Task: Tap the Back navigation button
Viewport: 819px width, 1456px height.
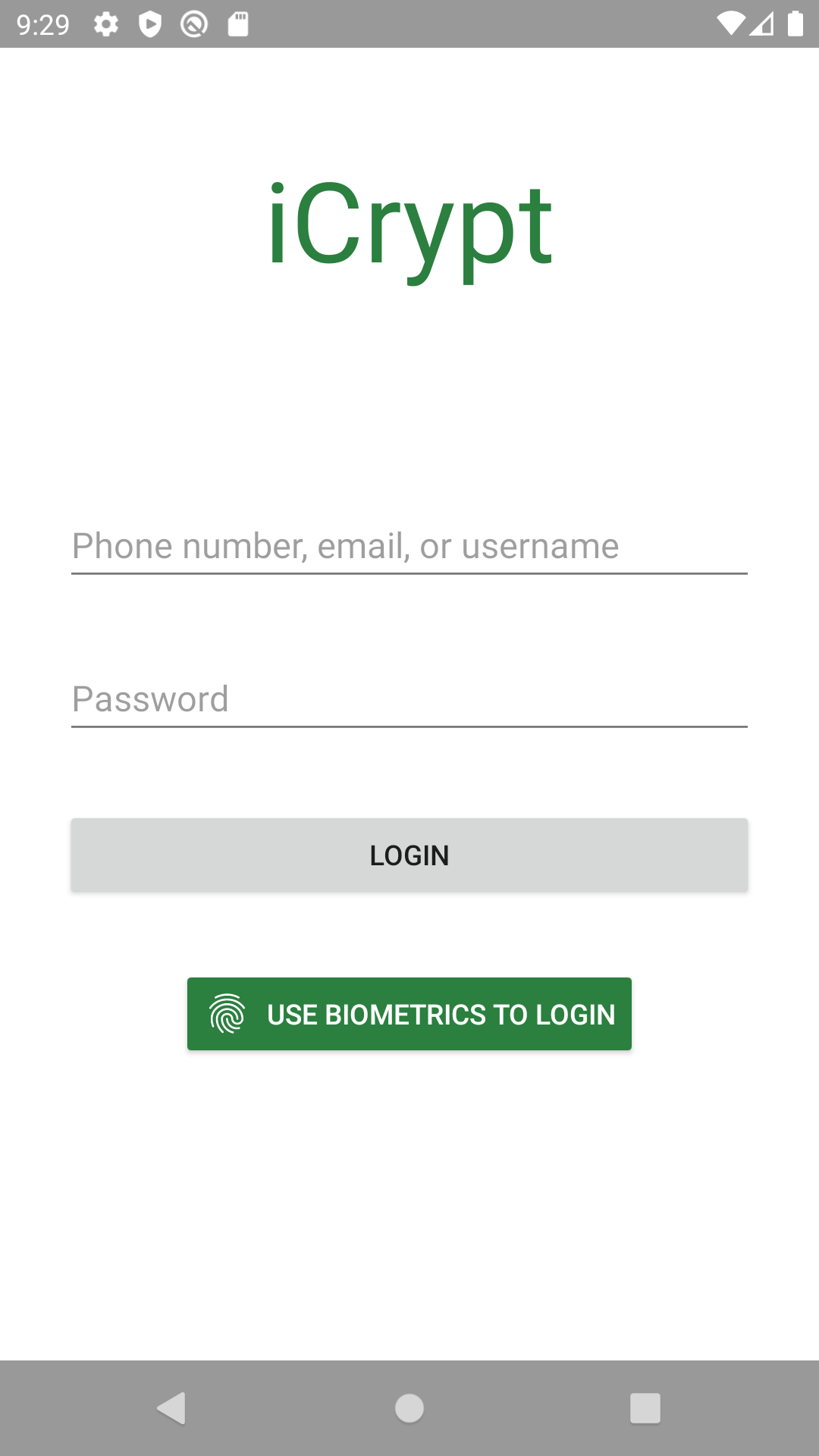Action: [173, 1408]
